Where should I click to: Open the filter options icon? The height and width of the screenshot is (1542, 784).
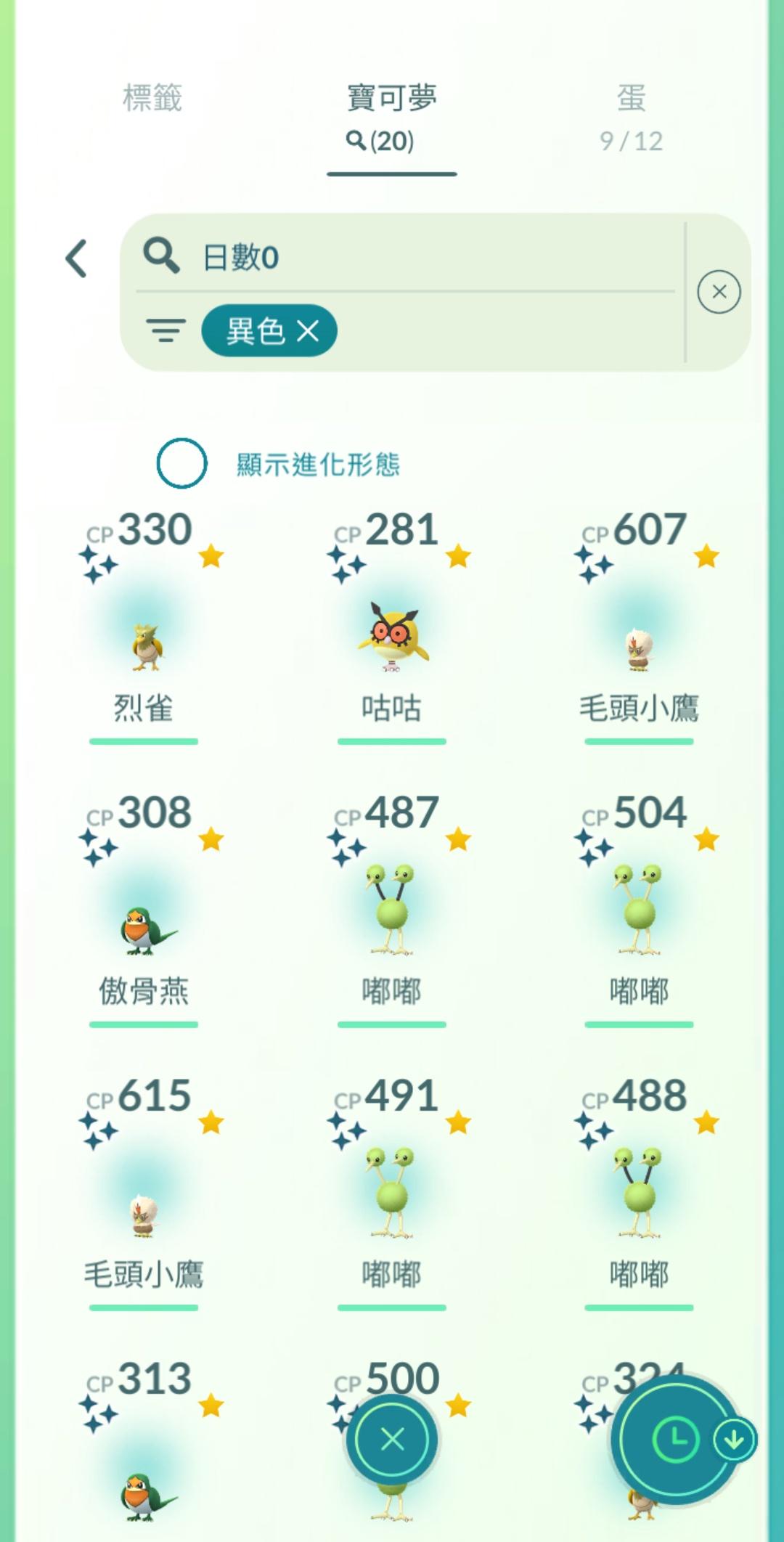(166, 330)
